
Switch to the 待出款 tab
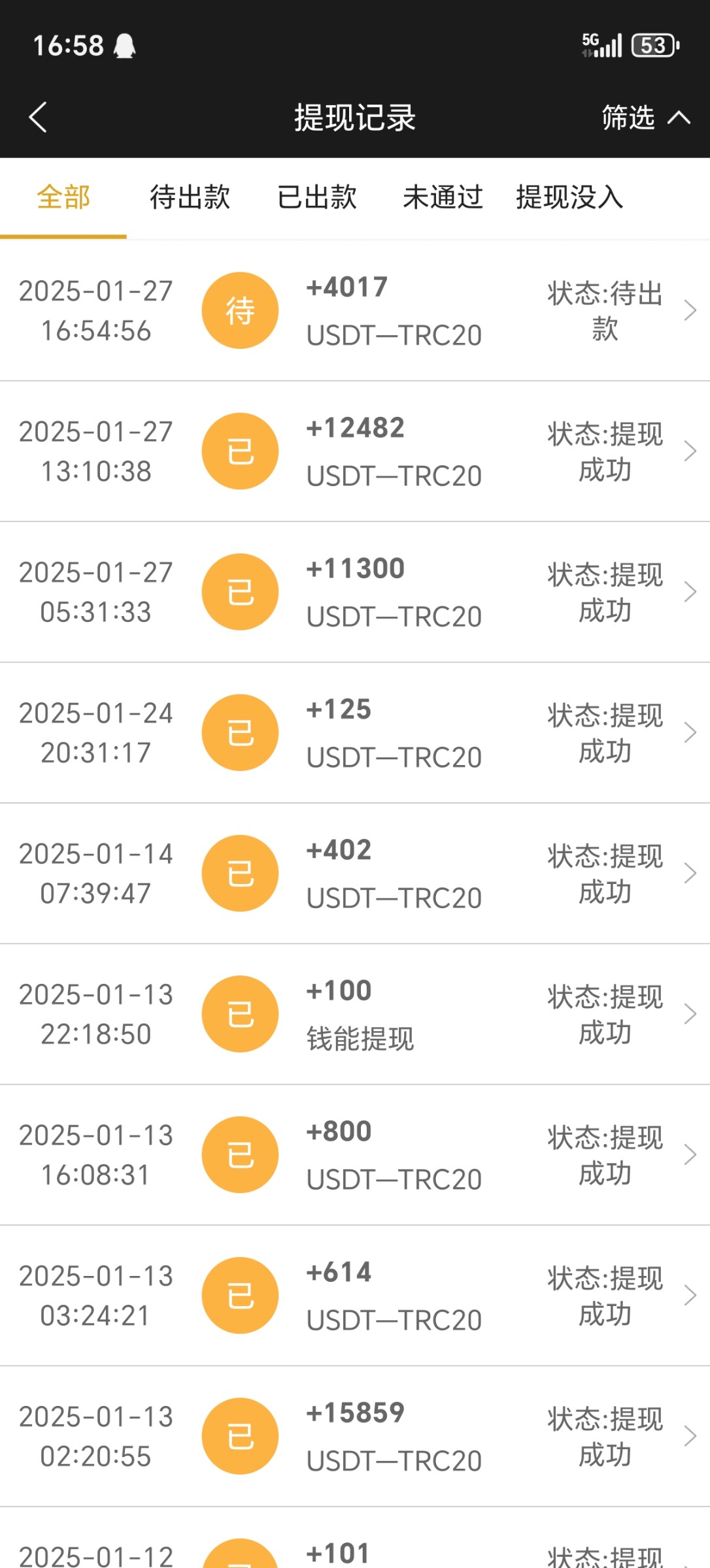(190, 197)
